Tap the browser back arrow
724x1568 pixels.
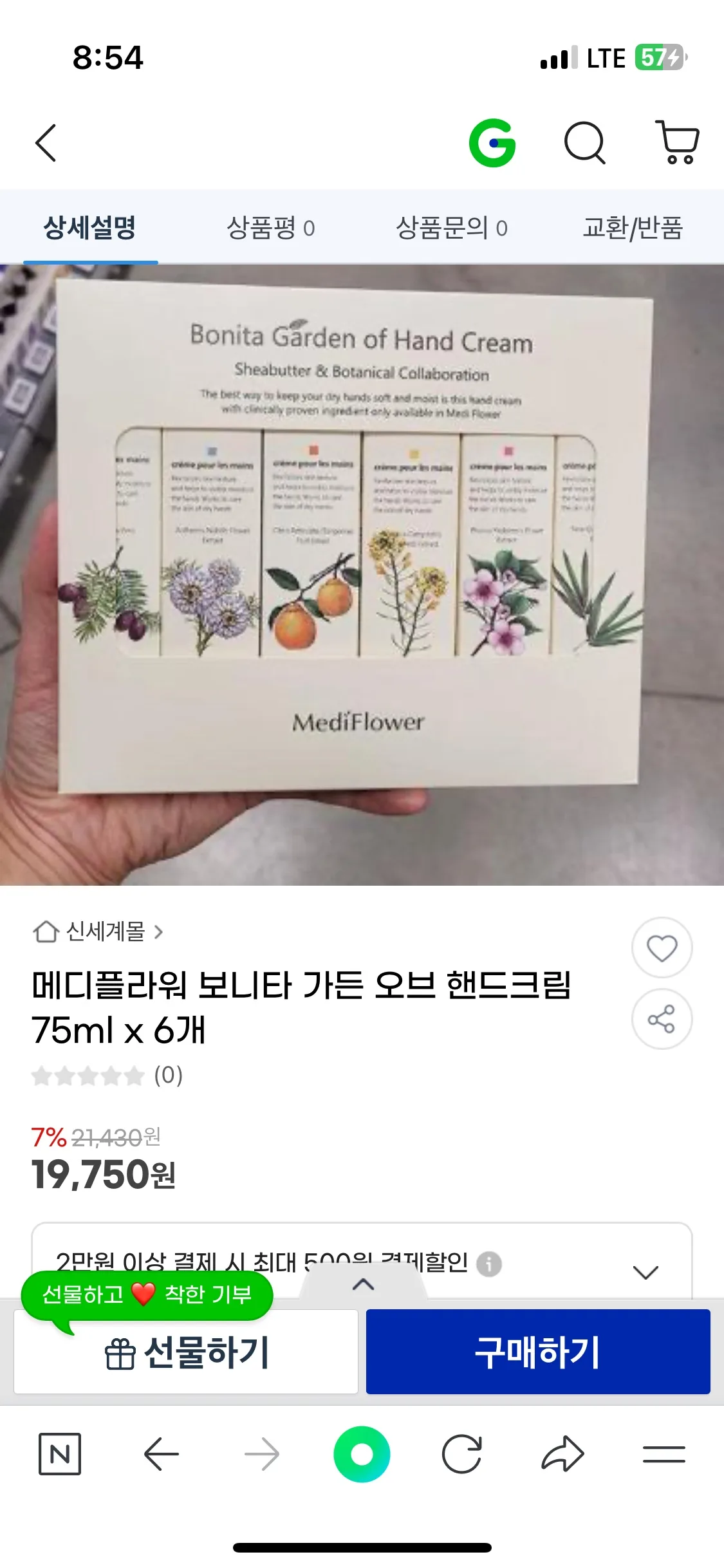(161, 1454)
